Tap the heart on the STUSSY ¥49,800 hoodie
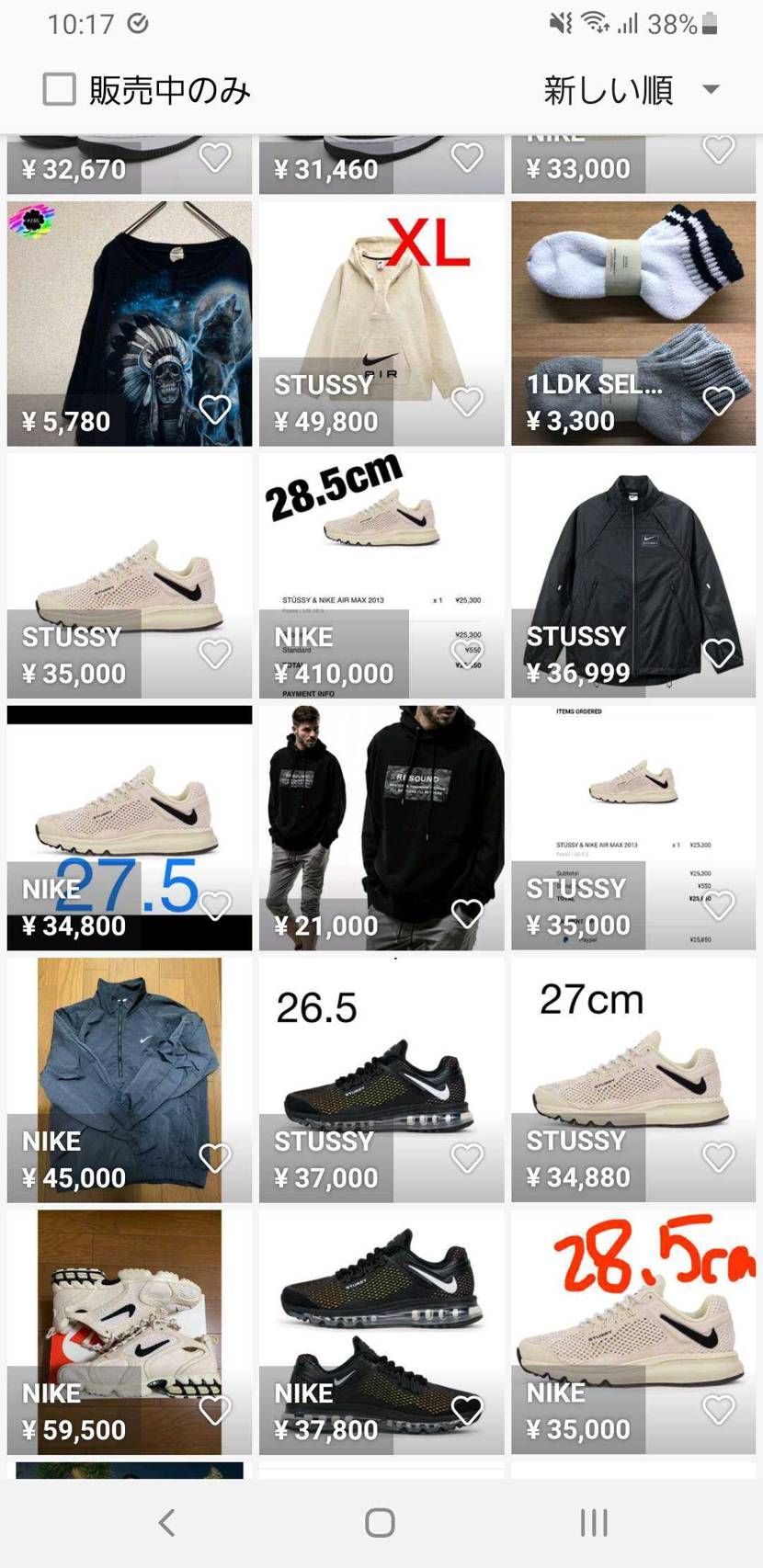The height and width of the screenshot is (1568, 763). click(468, 401)
